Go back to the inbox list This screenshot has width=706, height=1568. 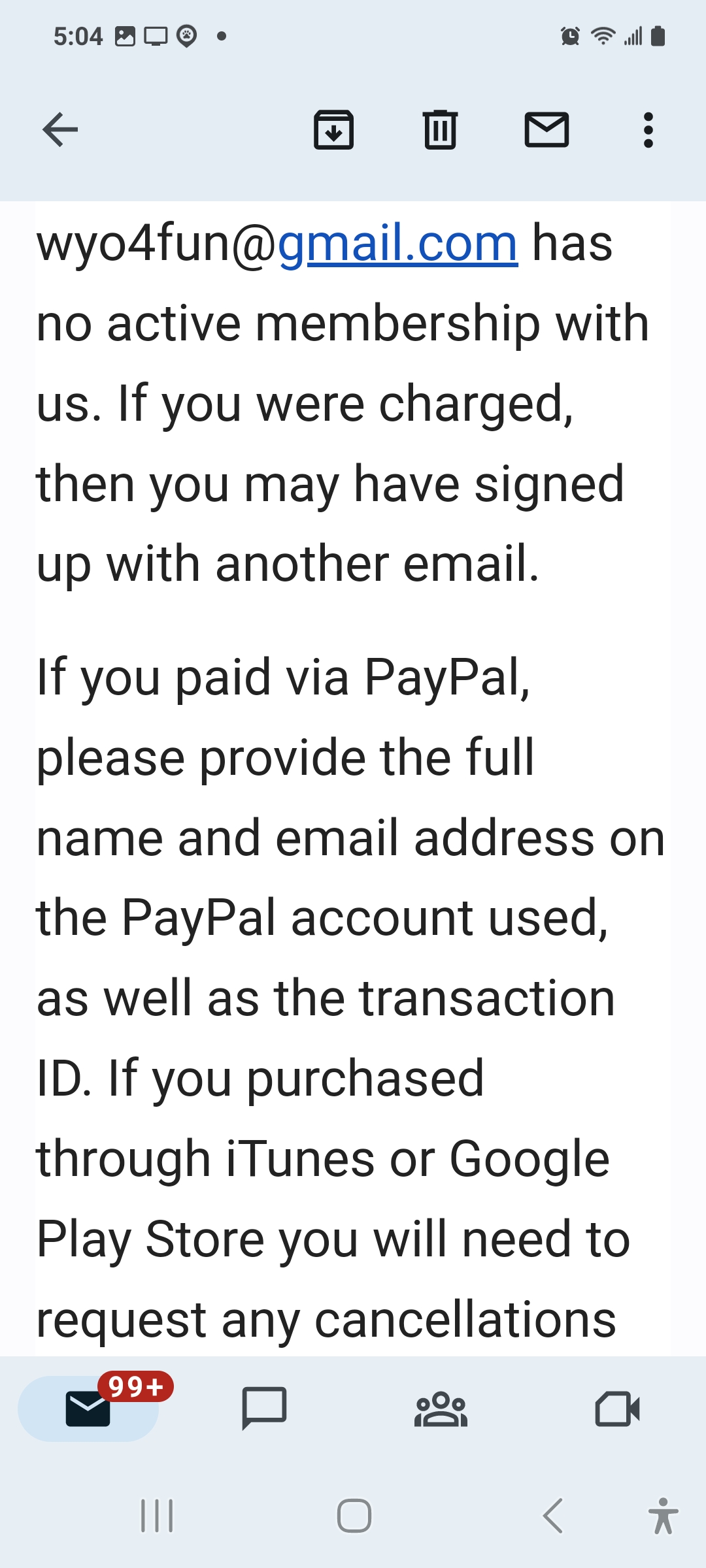click(60, 129)
